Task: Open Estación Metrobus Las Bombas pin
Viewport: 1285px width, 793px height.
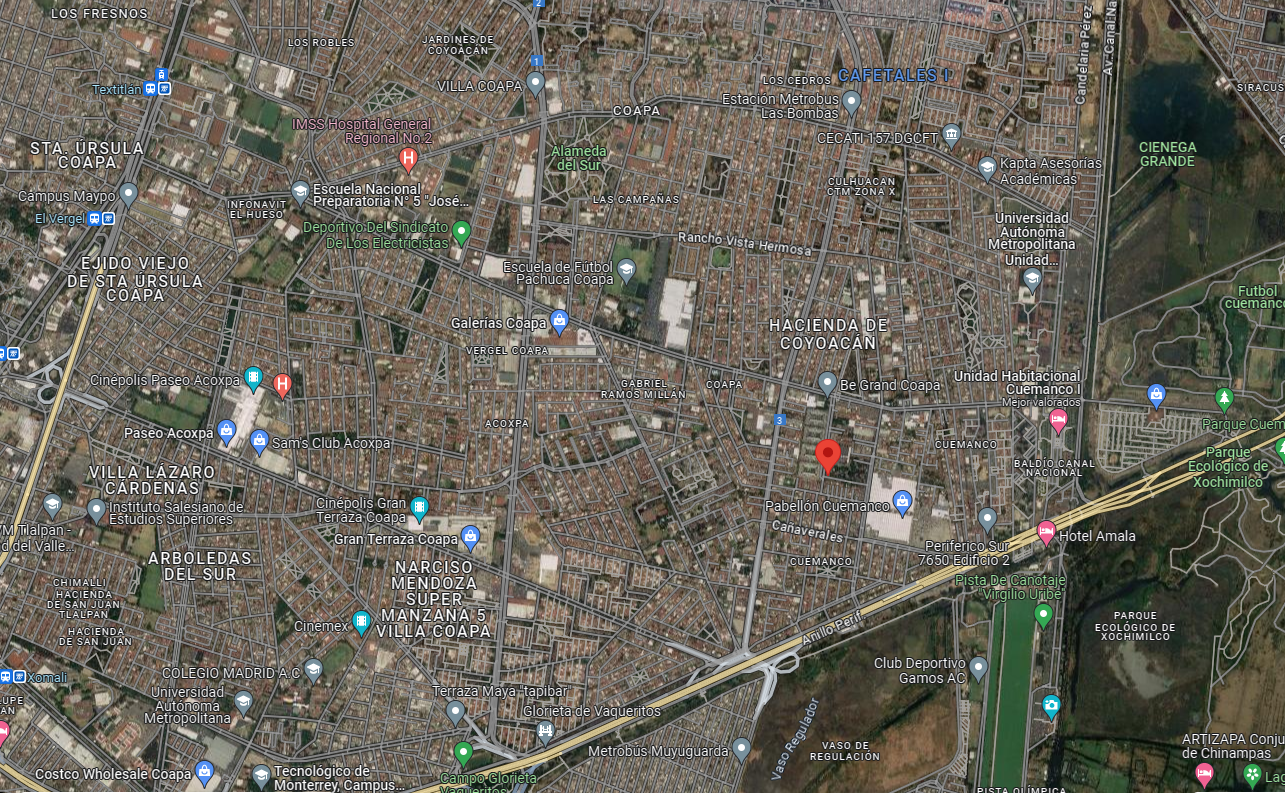Action: [x=852, y=101]
